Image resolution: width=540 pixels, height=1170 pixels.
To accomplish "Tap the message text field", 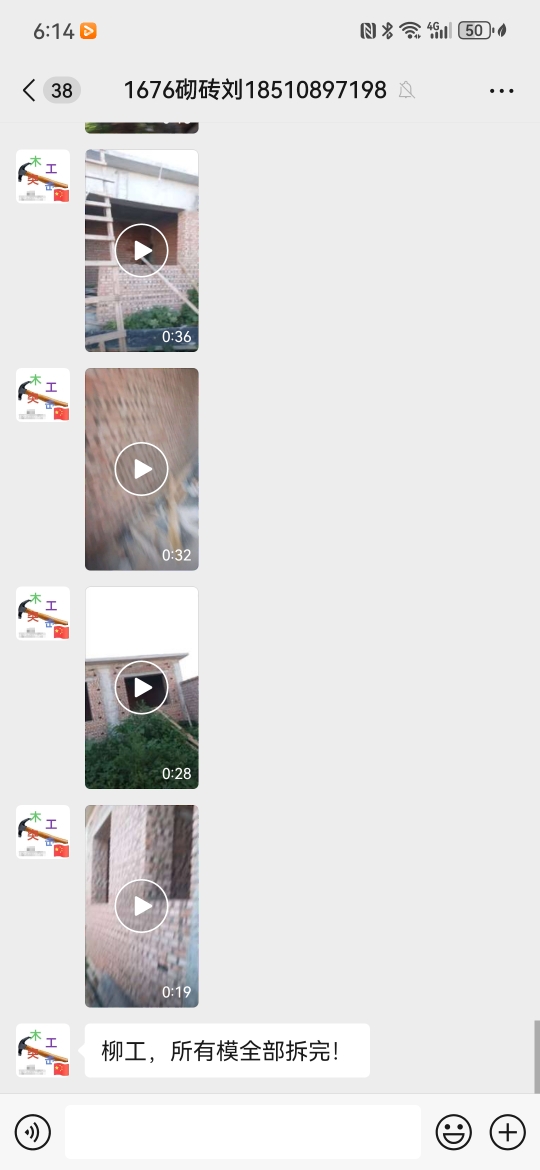I will click(243, 1132).
